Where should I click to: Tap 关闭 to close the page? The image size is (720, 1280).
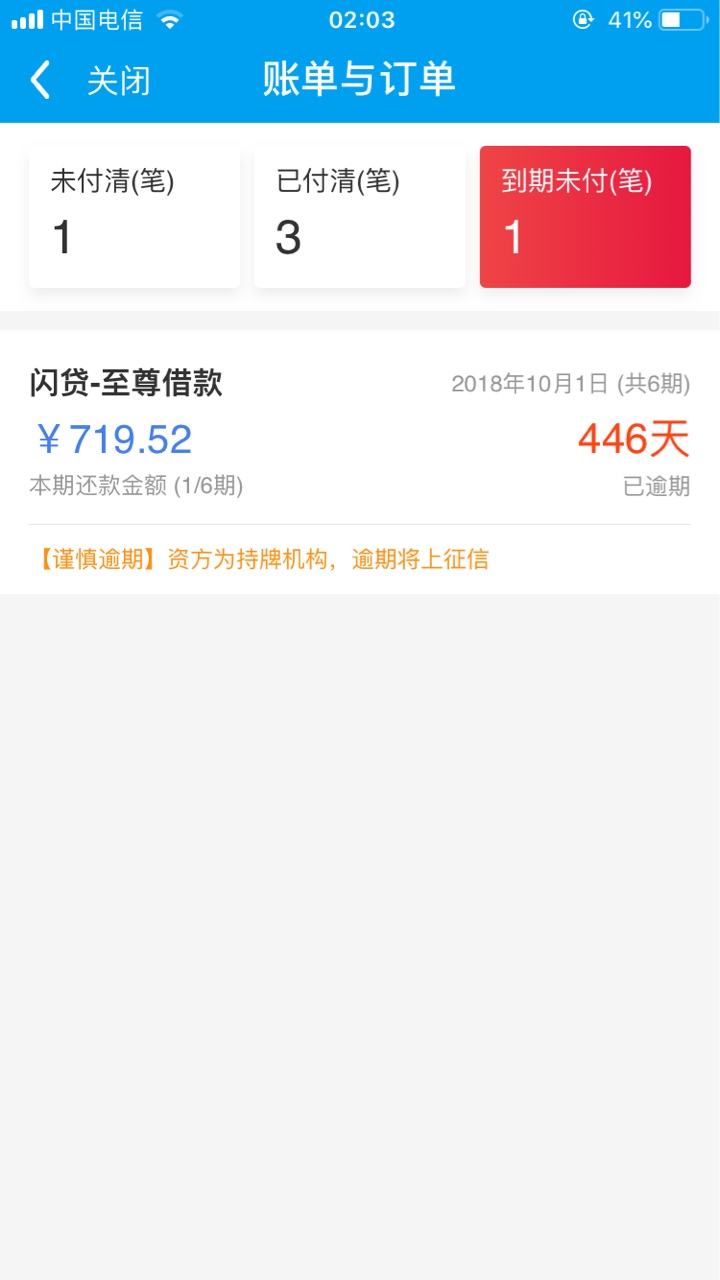(x=118, y=81)
